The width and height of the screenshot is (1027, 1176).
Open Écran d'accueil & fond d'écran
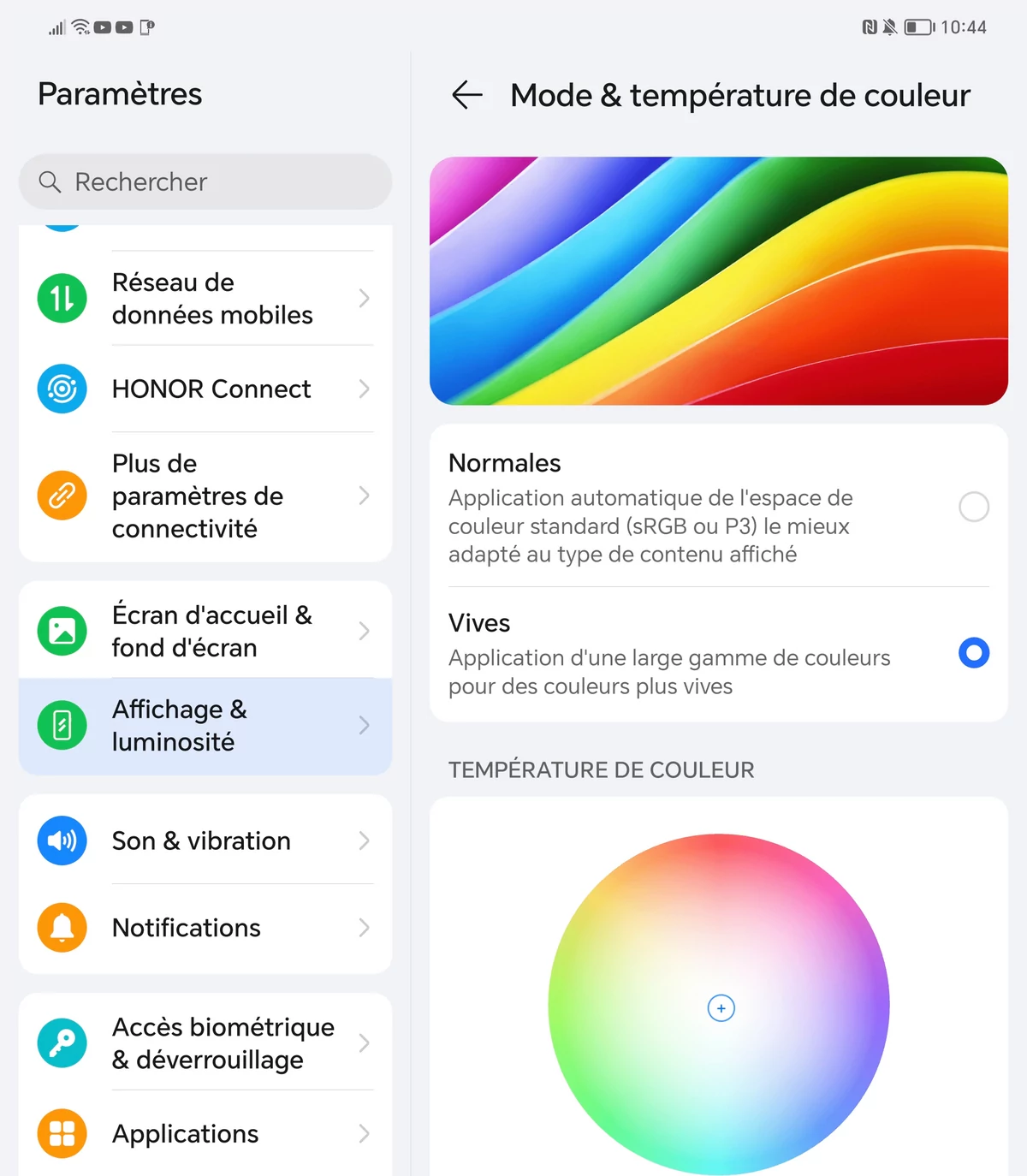(205, 631)
